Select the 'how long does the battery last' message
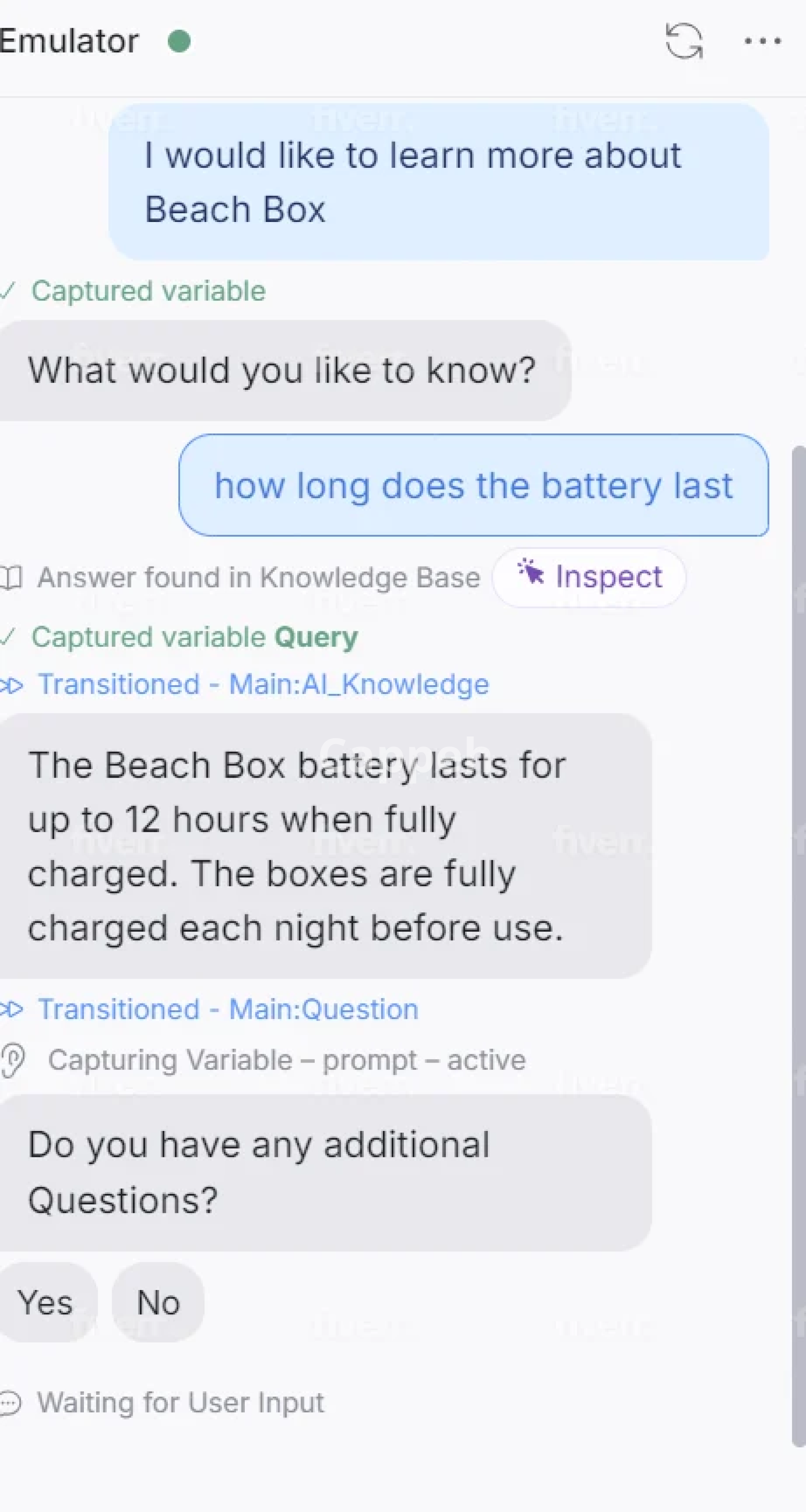806x1512 pixels. click(x=473, y=486)
